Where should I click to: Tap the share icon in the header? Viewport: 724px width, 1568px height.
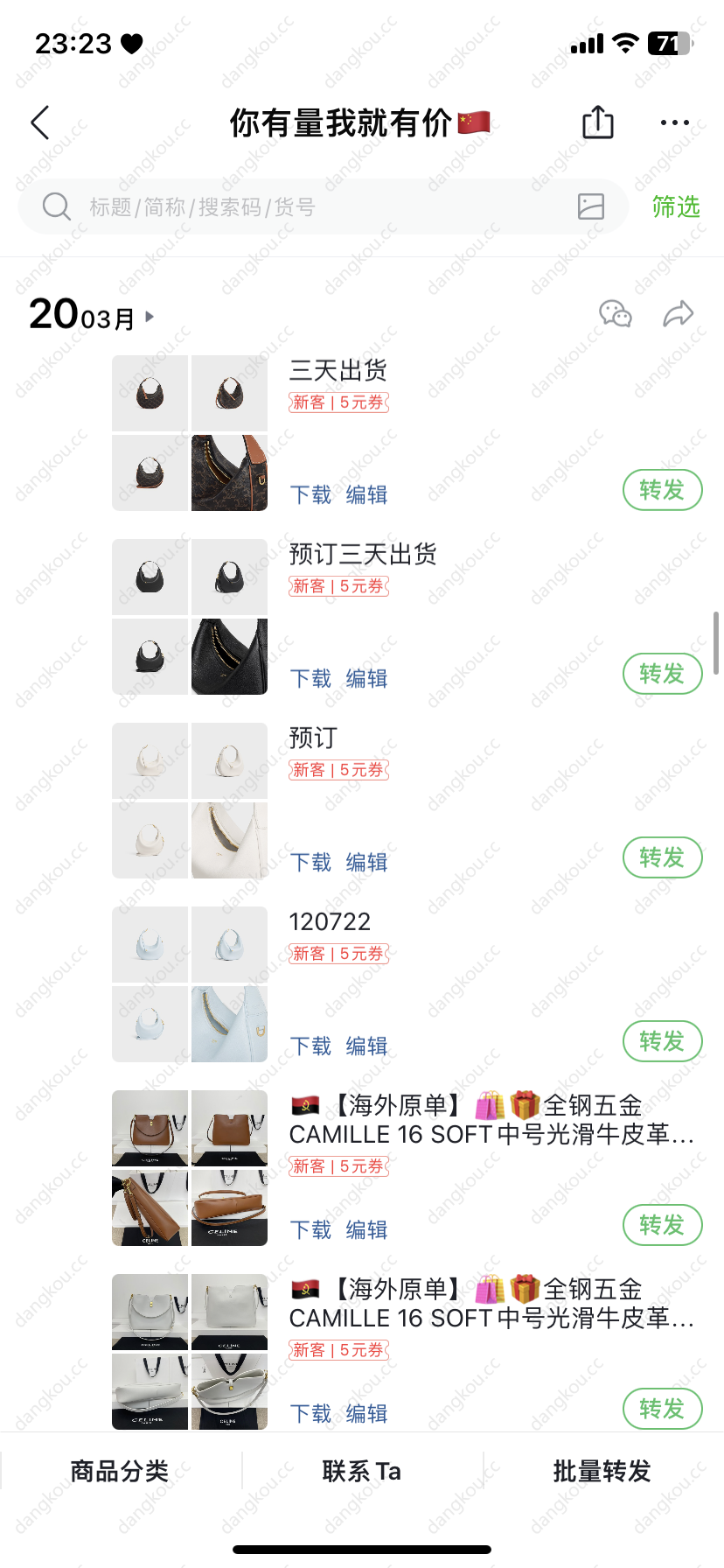point(598,122)
